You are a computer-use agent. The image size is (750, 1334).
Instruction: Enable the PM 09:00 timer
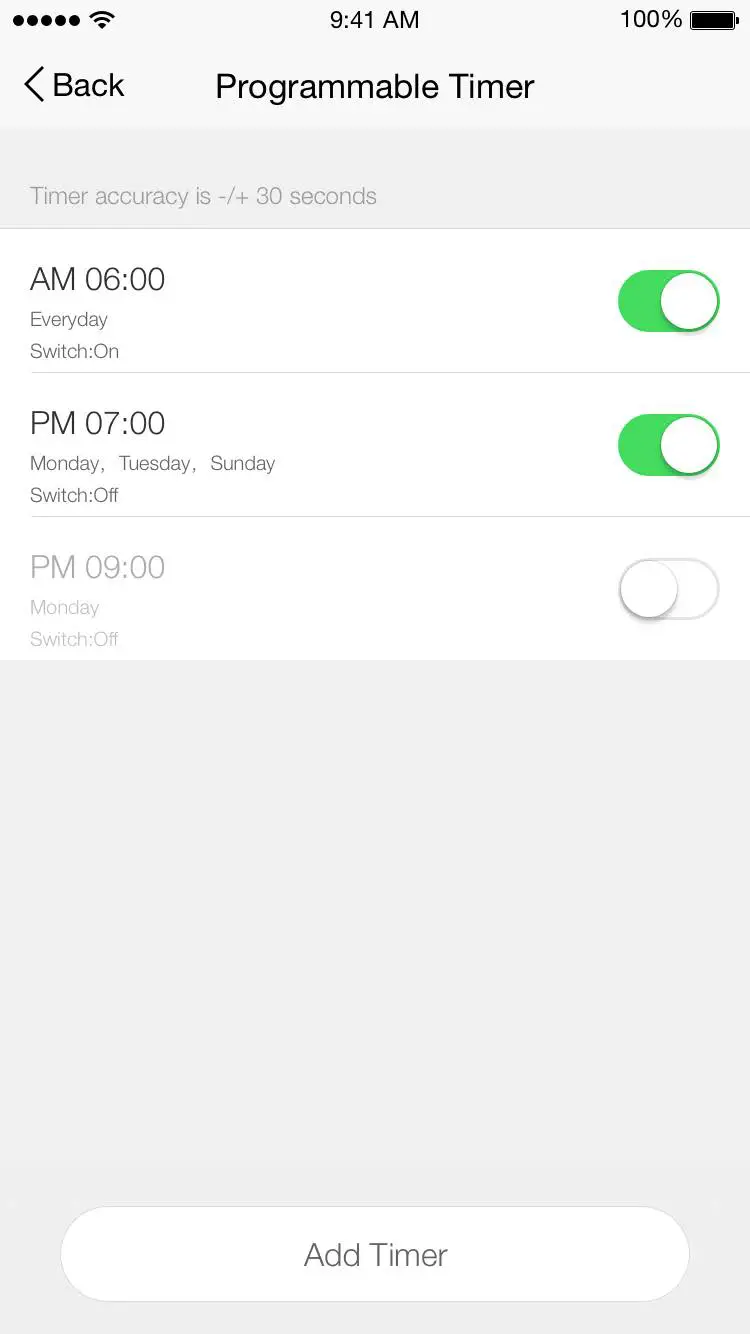pyautogui.click(x=668, y=589)
